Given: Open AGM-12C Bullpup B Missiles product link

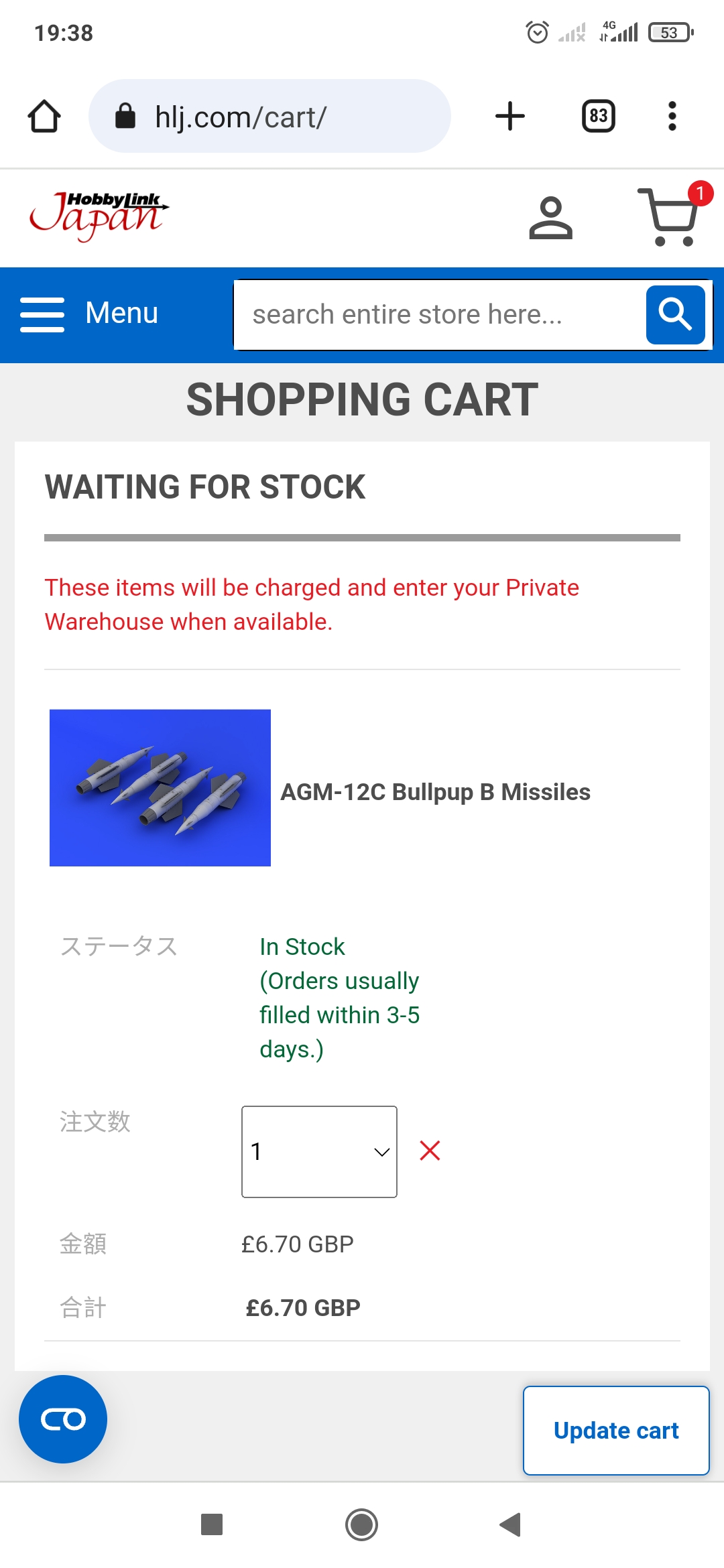Looking at the screenshot, I should [435, 792].
